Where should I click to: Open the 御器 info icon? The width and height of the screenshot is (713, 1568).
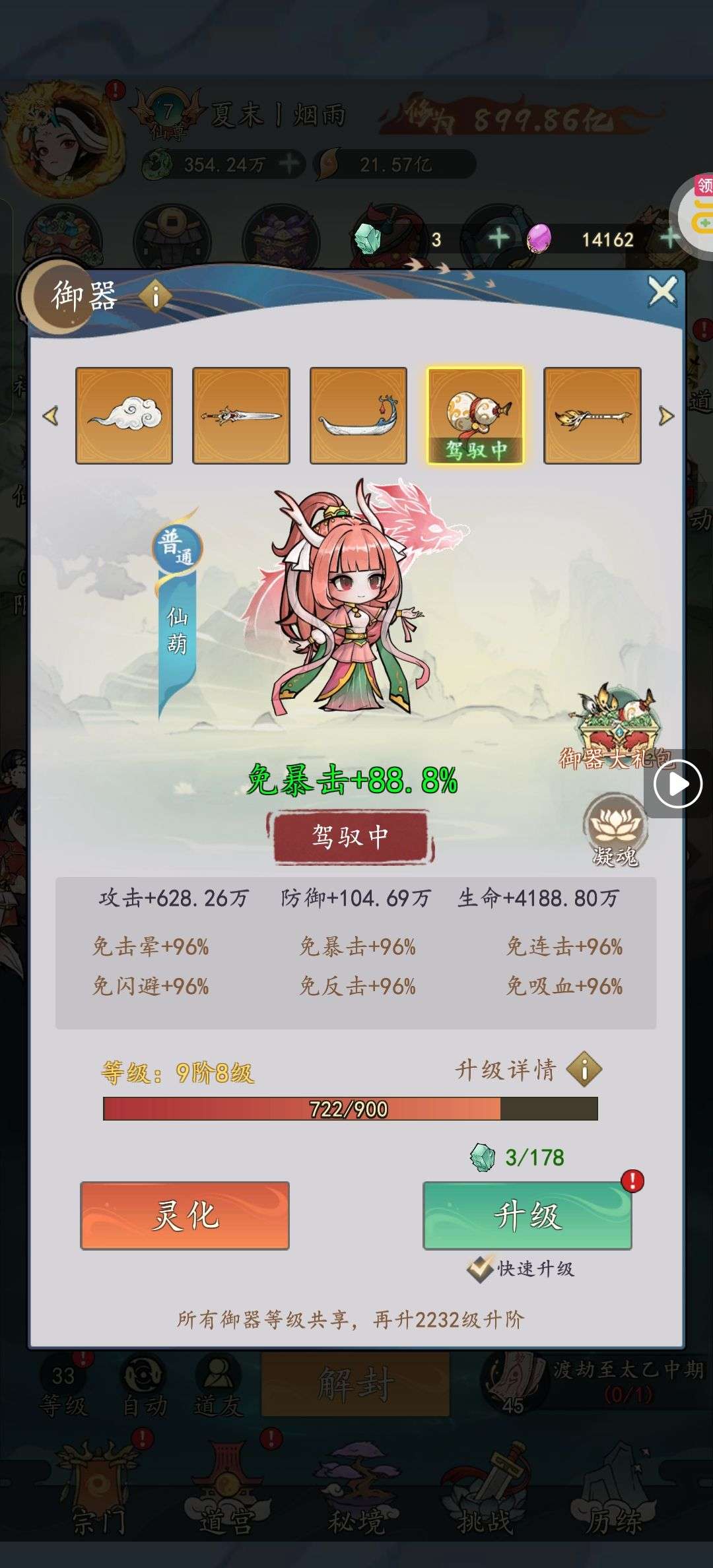click(155, 297)
